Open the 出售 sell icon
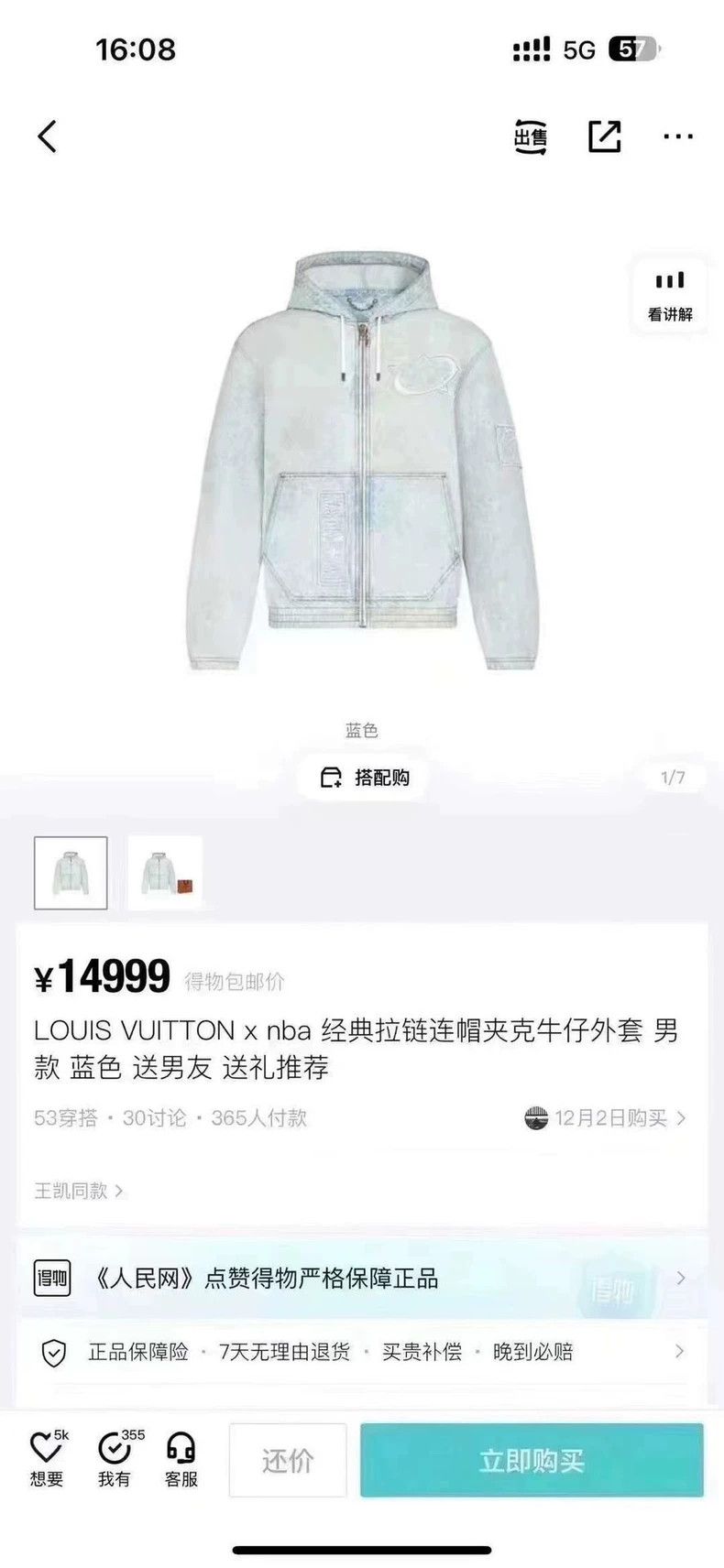724x1568 pixels. [530, 136]
